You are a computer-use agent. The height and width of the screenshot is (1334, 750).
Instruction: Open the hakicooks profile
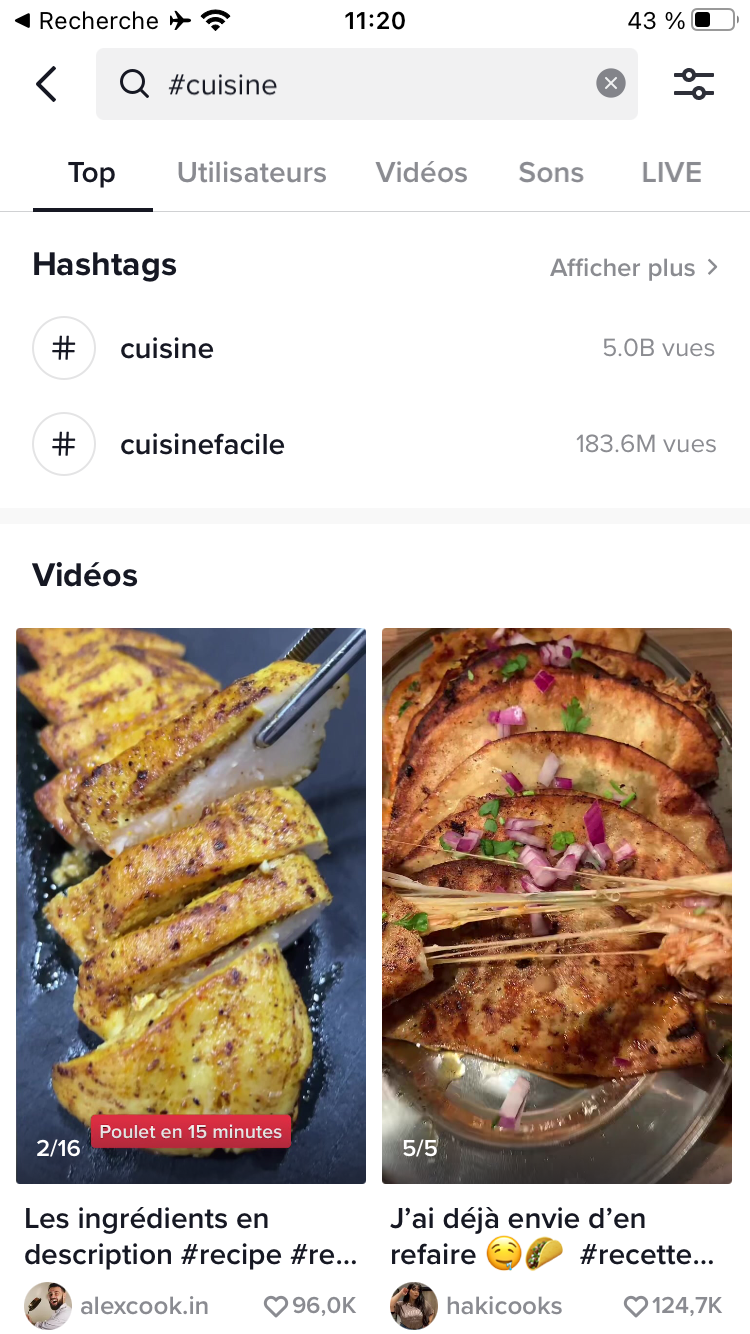pyautogui.click(x=503, y=1306)
